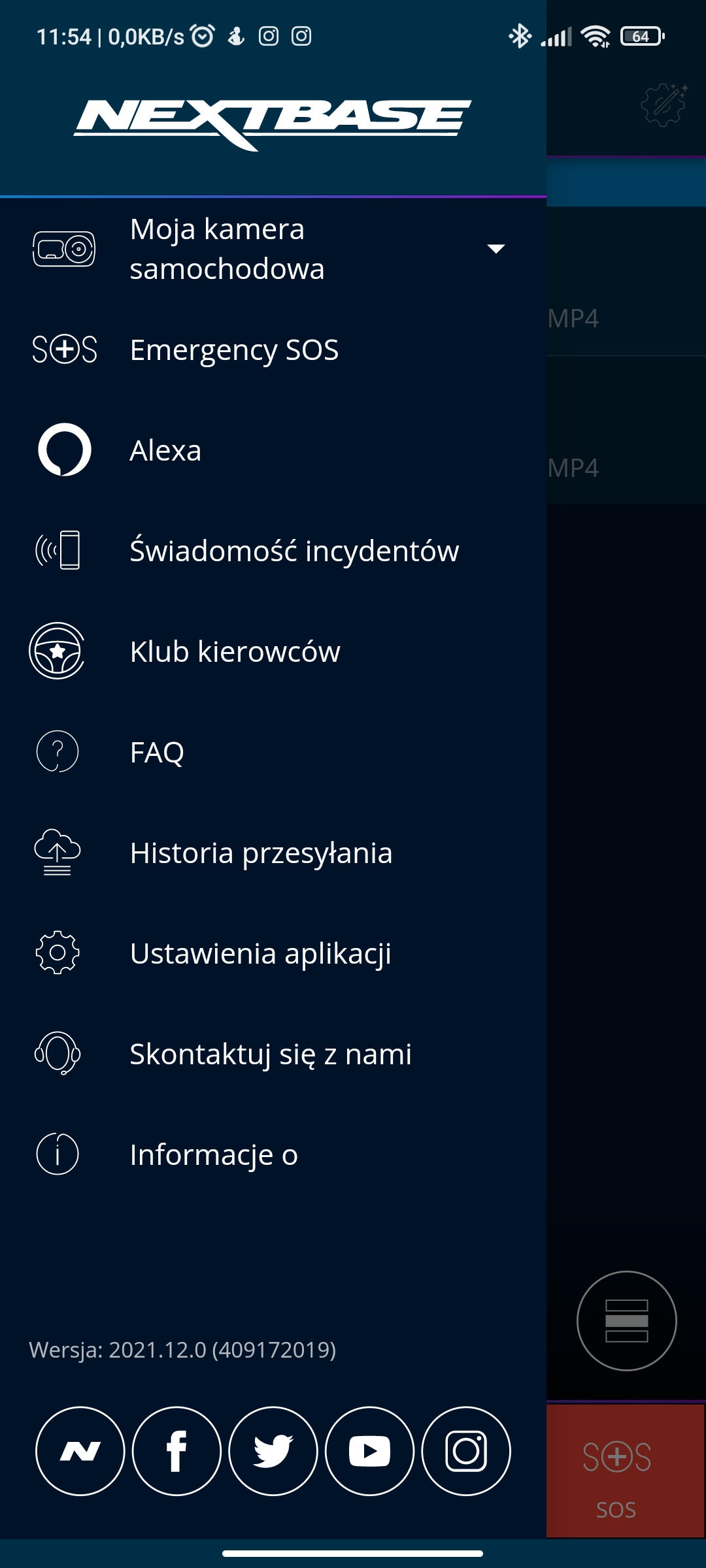The image size is (706, 1568).
Task: Open the Instagram profile icon
Action: pyautogui.click(x=466, y=1451)
